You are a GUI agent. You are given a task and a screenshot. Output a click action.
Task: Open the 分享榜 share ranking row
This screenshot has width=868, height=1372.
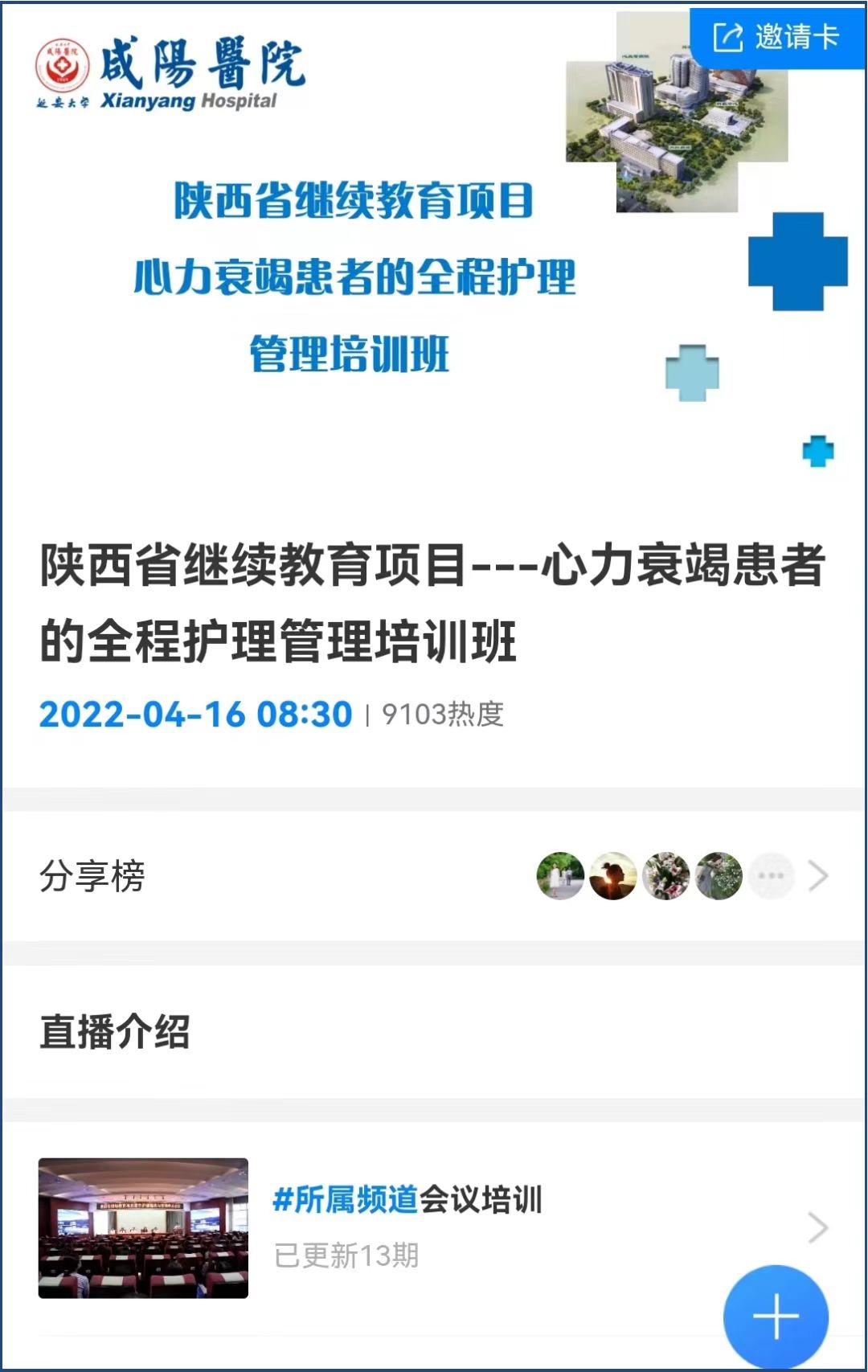point(434,876)
